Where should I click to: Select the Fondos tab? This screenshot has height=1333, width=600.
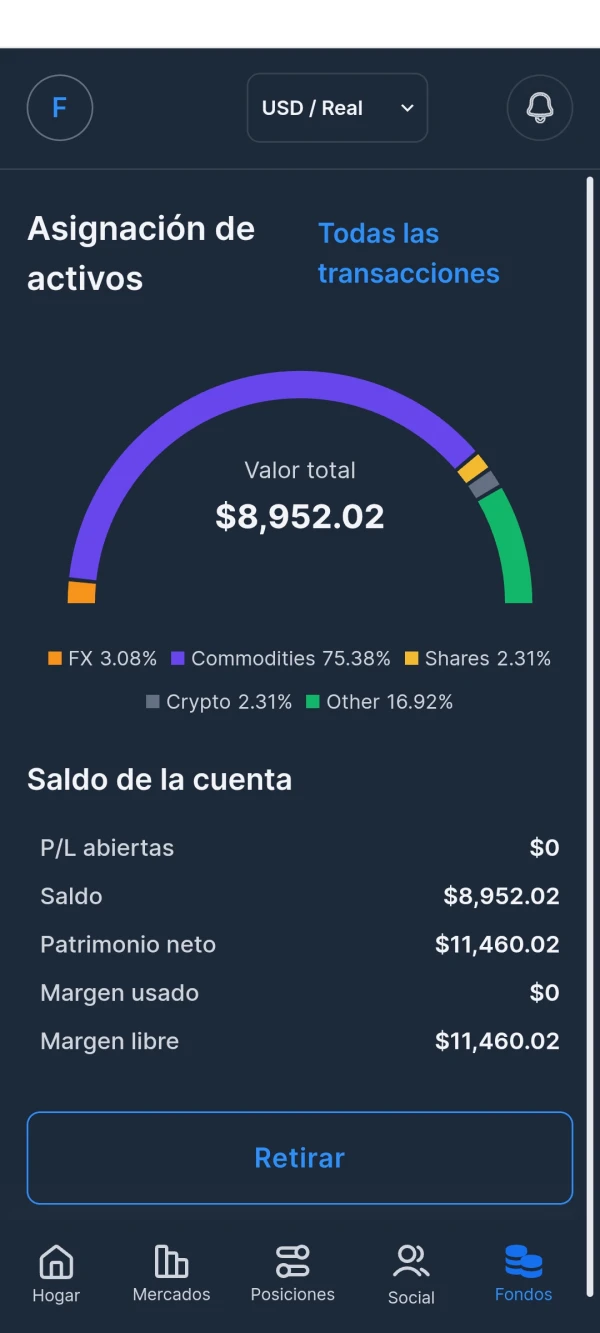523,1274
